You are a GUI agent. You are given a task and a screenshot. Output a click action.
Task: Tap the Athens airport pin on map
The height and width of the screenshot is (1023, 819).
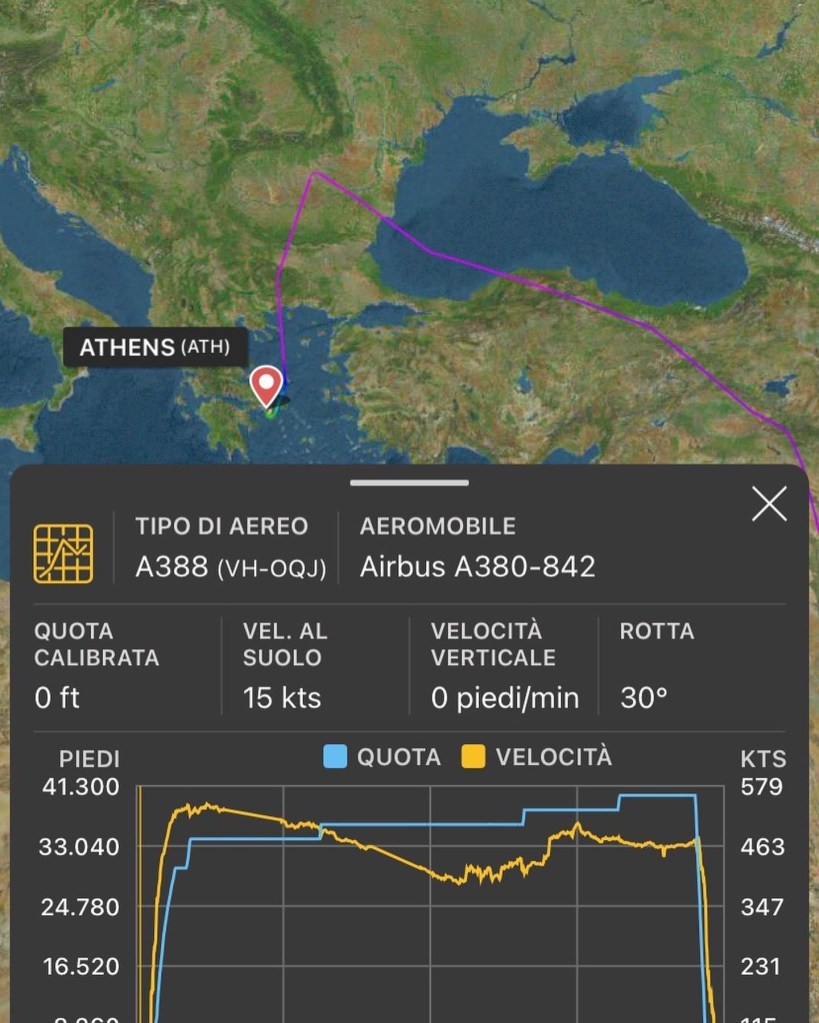coord(265,385)
